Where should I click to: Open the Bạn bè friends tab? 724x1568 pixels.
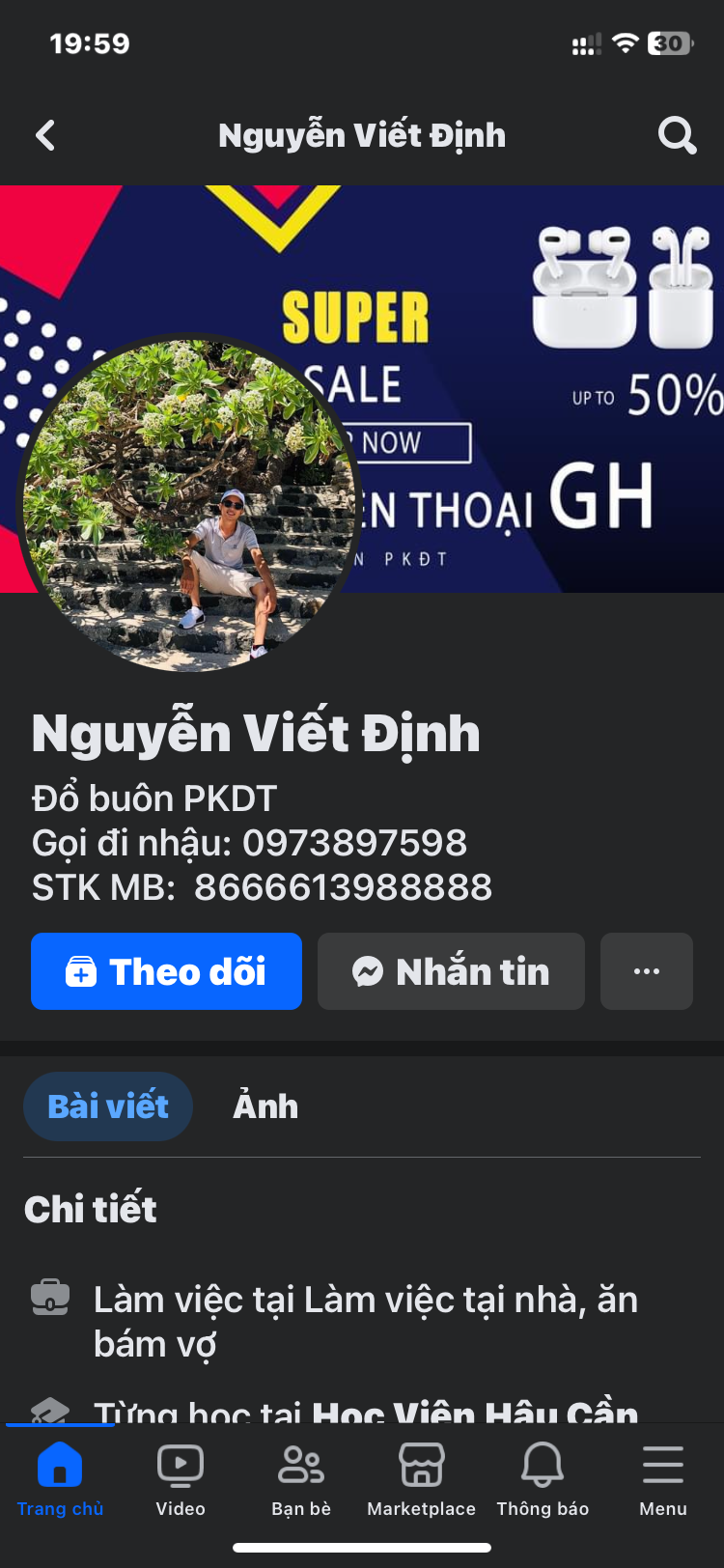point(301,1479)
